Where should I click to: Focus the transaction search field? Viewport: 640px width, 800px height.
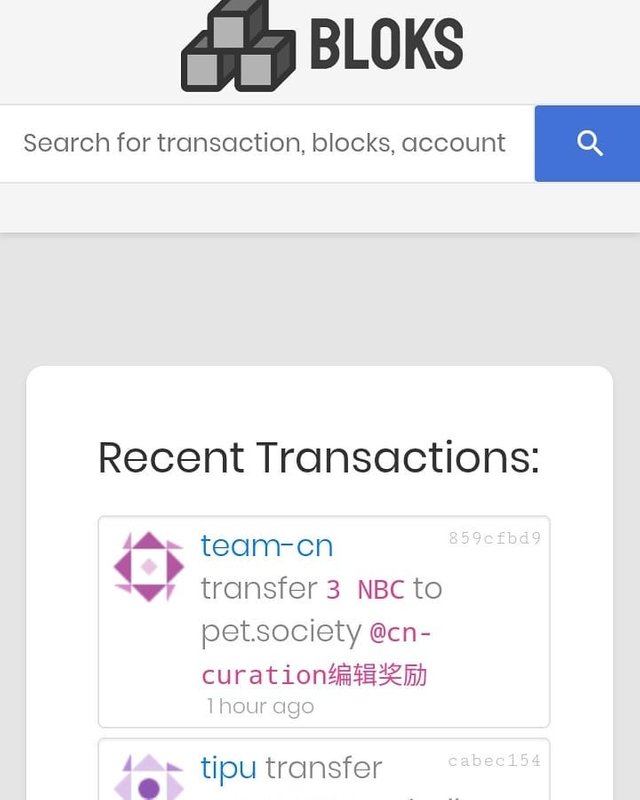pos(265,143)
